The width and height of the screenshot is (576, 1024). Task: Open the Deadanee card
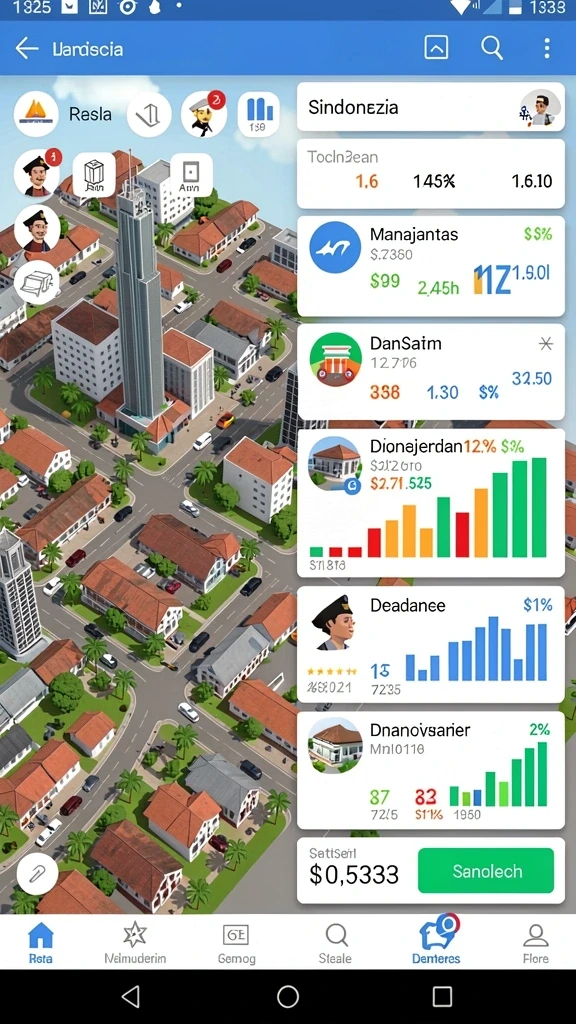pyautogui.click(x=431, y=645)
